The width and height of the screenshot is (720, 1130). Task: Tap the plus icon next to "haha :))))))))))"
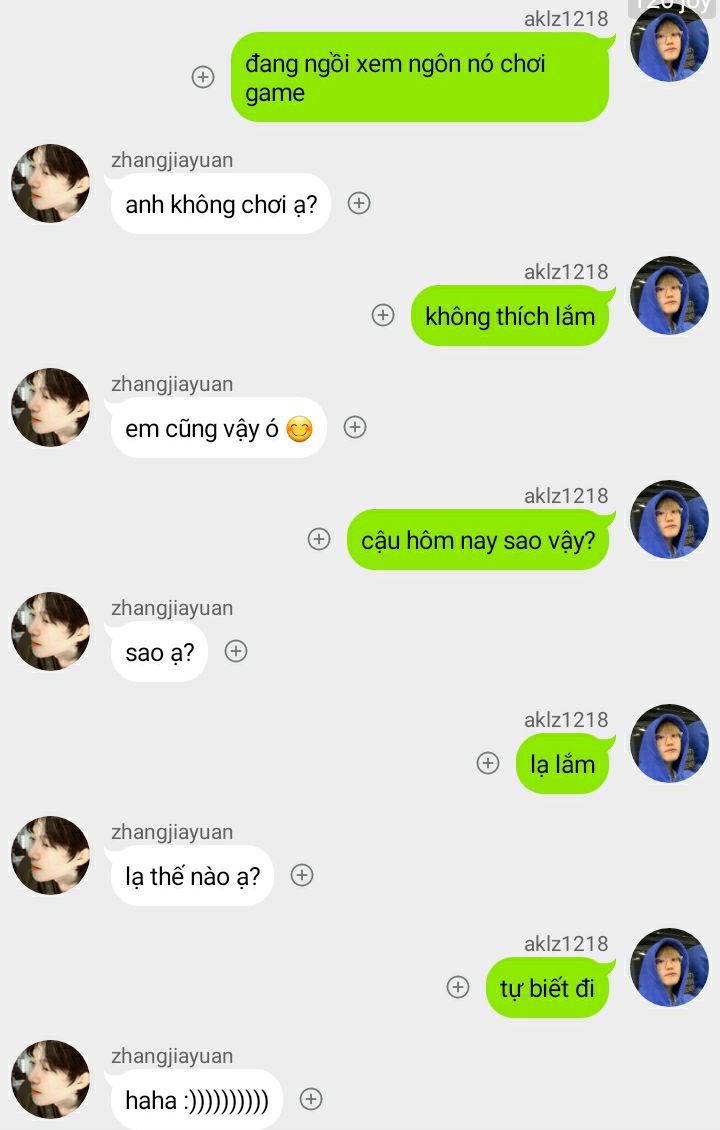point(311,1099)
